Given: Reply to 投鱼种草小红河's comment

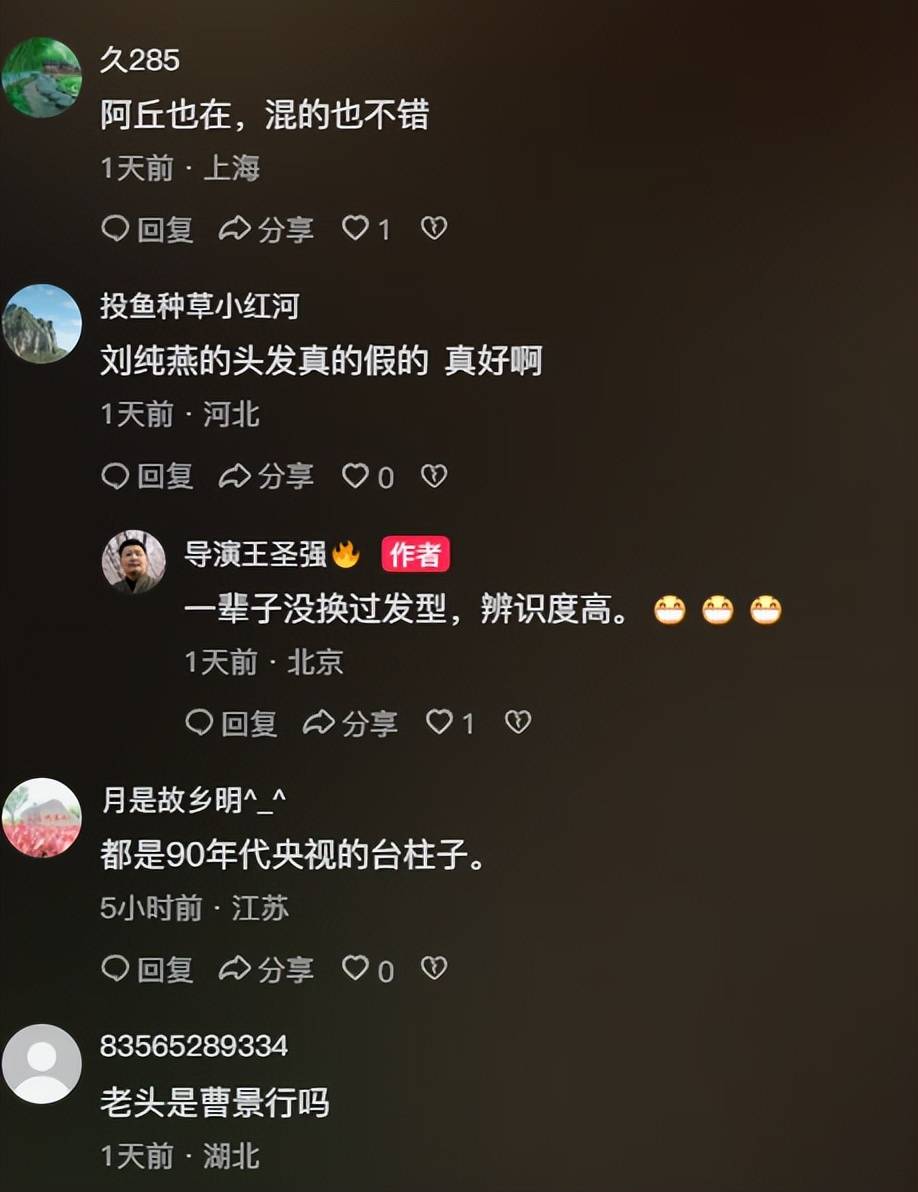Looking at the screenshot, I should (x=147, y=477).
